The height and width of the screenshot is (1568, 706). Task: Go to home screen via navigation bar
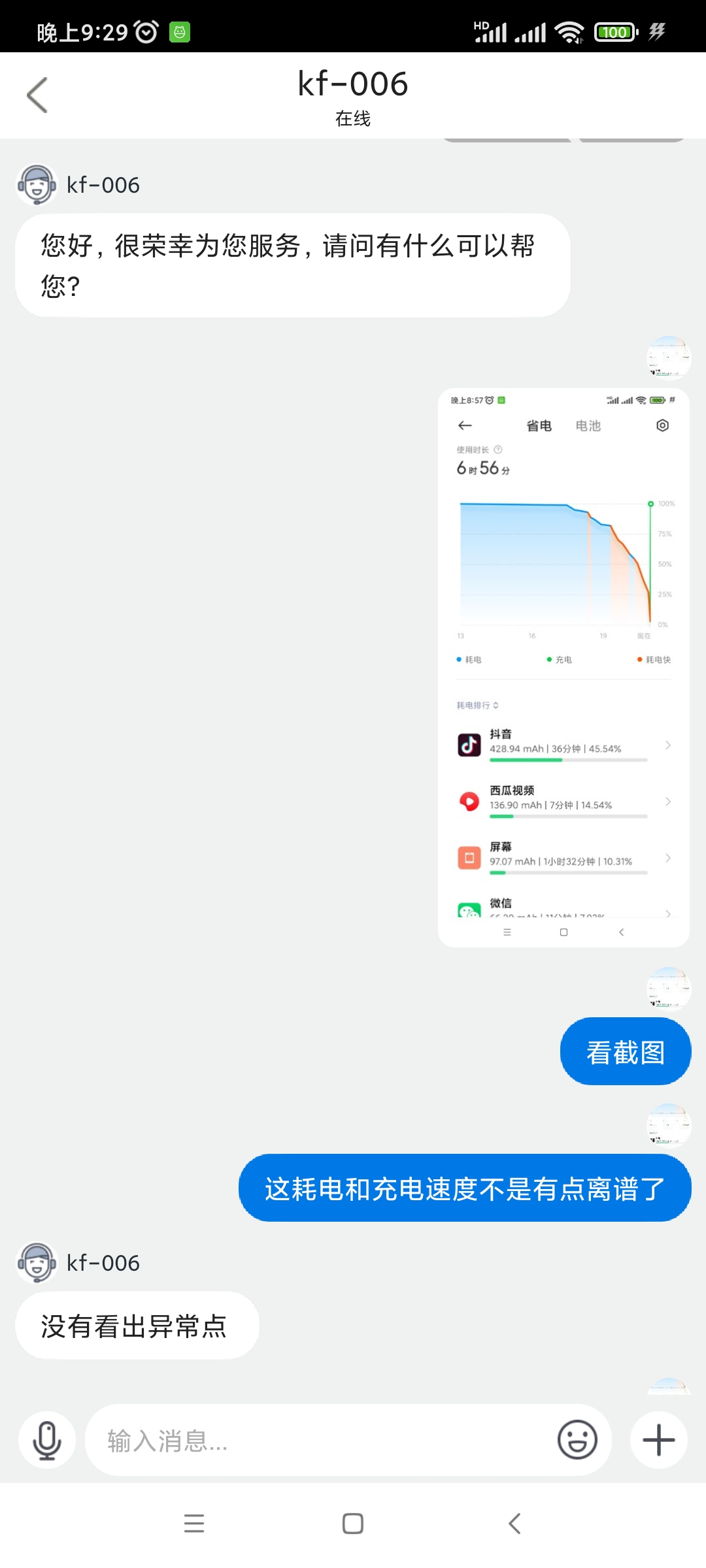point(353,1524)
